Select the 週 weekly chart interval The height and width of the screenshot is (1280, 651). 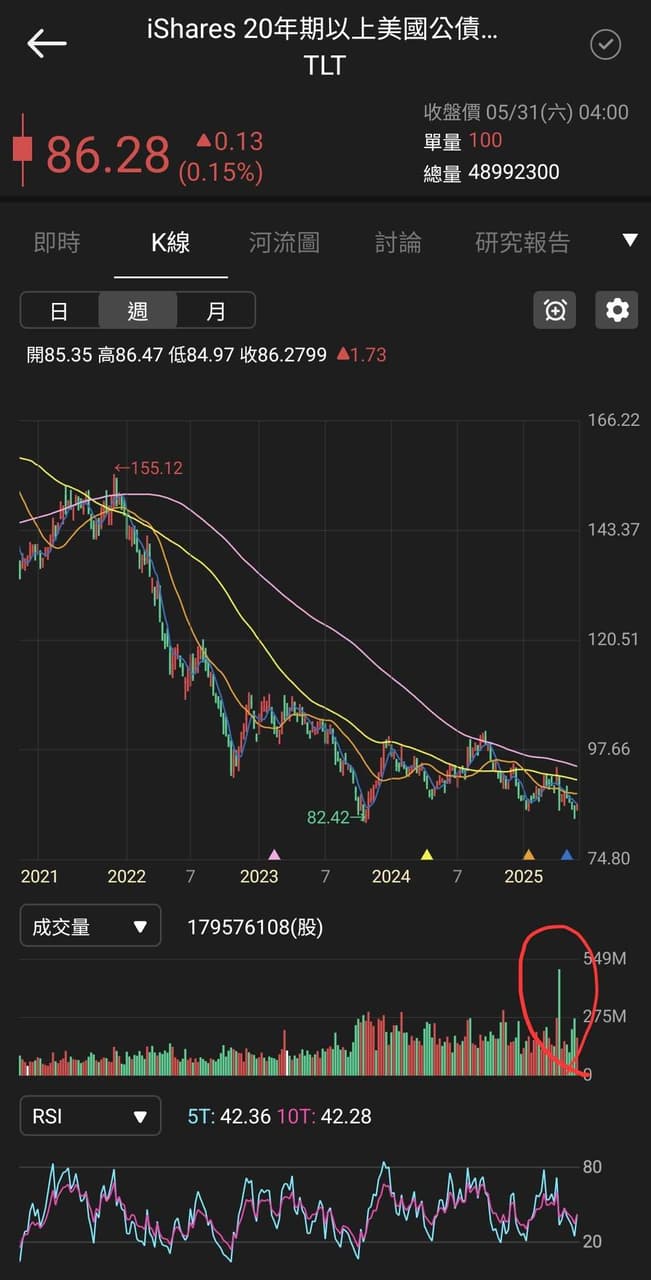pos(137,310)
